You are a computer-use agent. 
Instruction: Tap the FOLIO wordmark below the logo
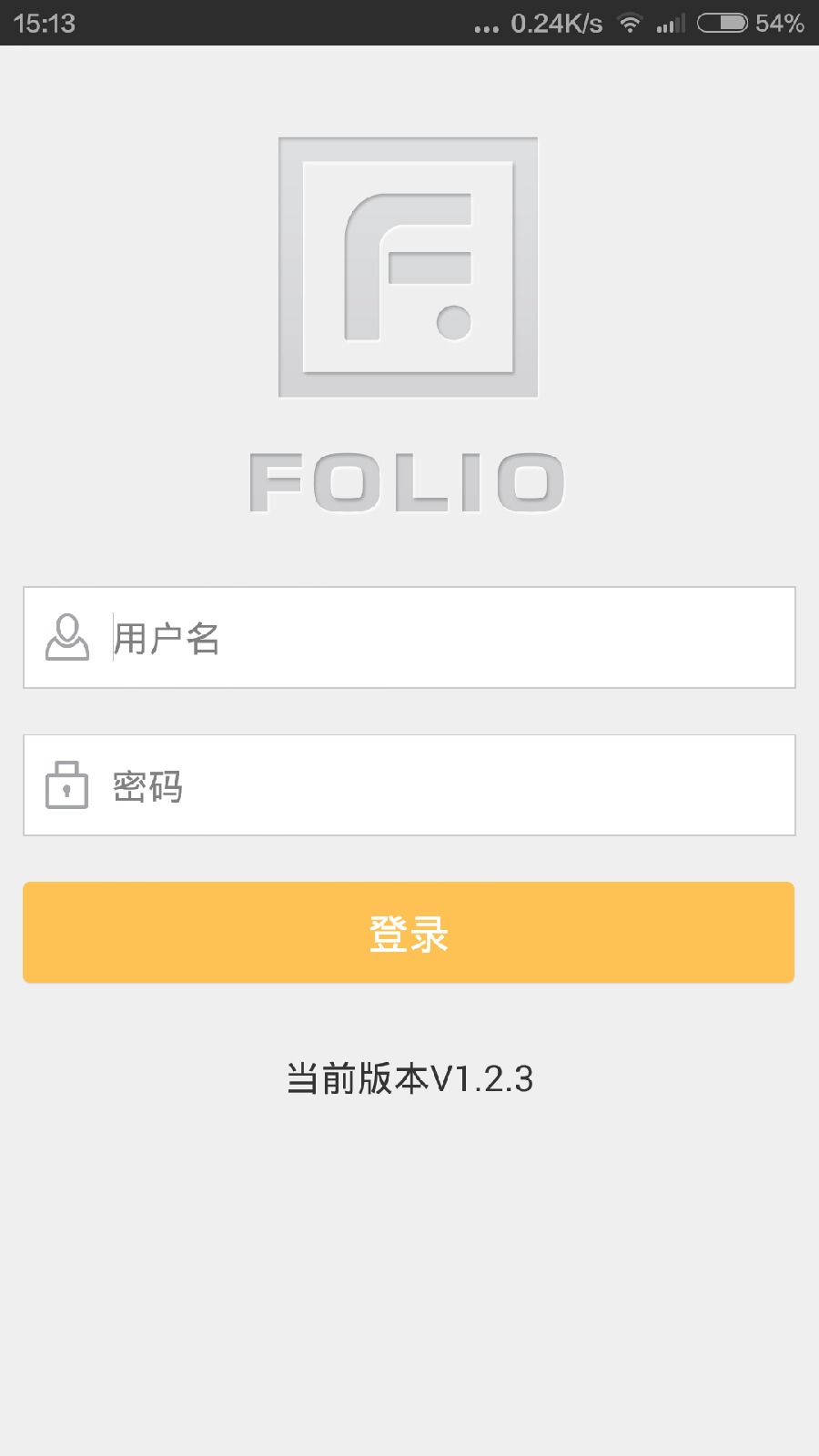pos(409,482)
